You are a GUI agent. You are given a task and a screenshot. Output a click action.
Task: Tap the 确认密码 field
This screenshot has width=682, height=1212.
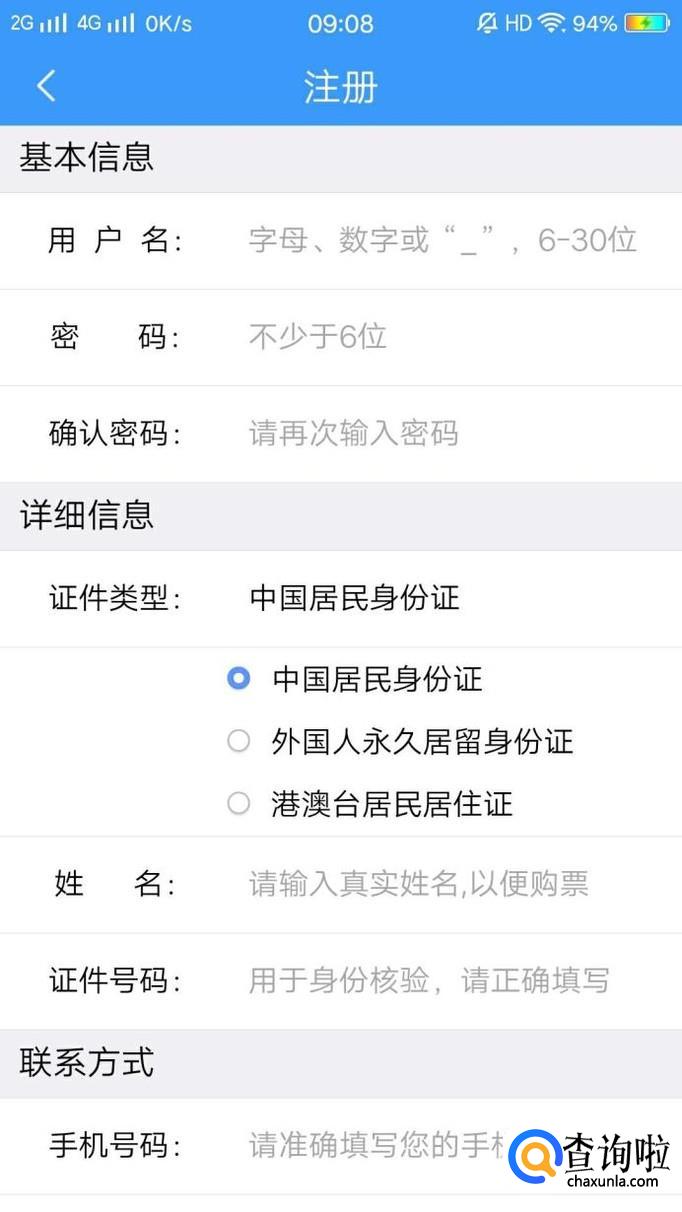(442, 433)
